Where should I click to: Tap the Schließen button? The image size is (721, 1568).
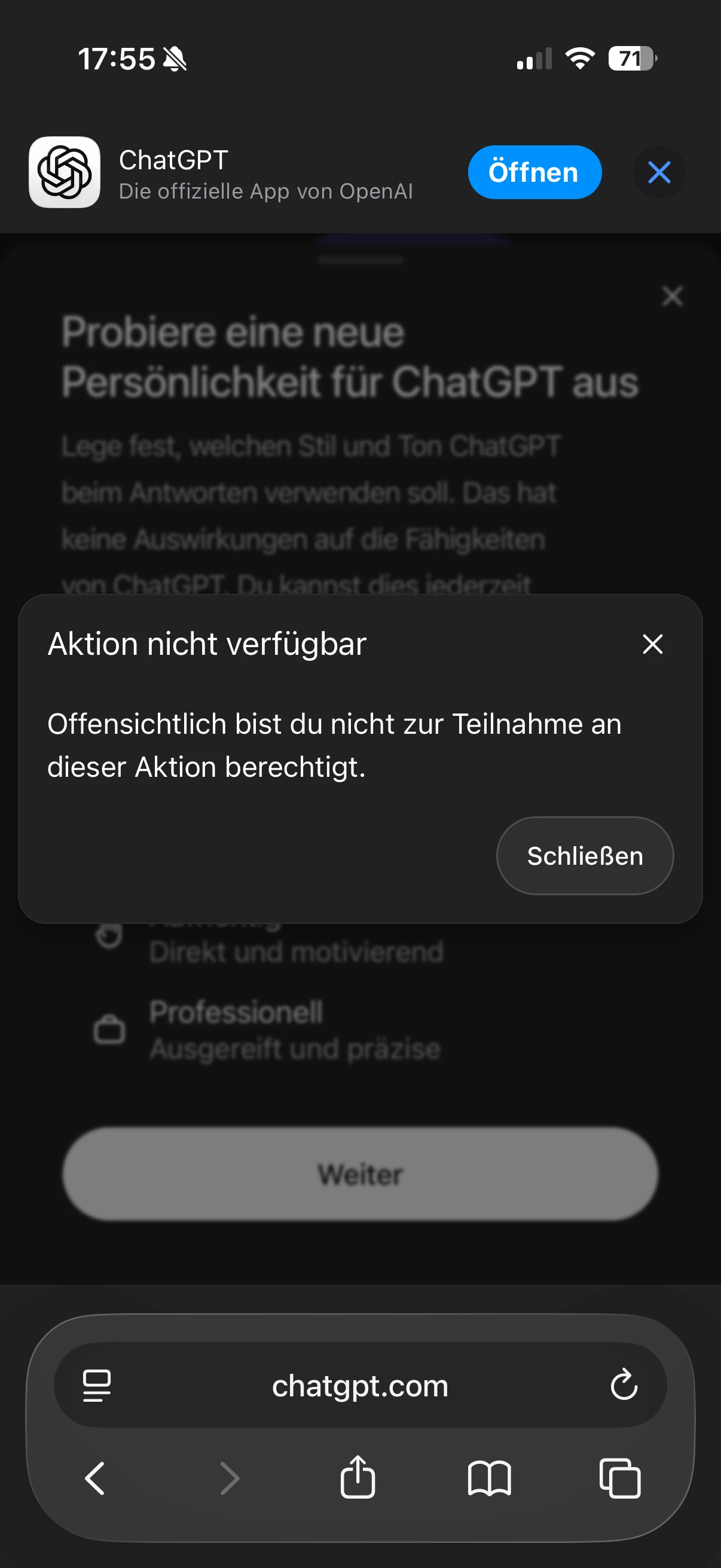pos(584,855)
